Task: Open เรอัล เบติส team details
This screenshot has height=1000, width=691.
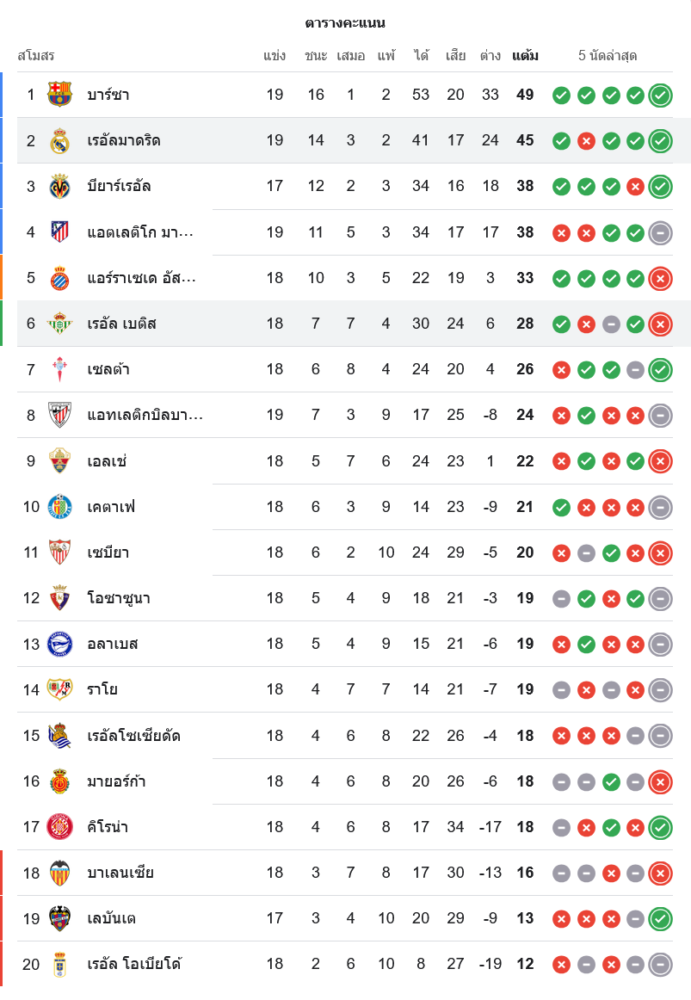Action: [x=122, y=323]
